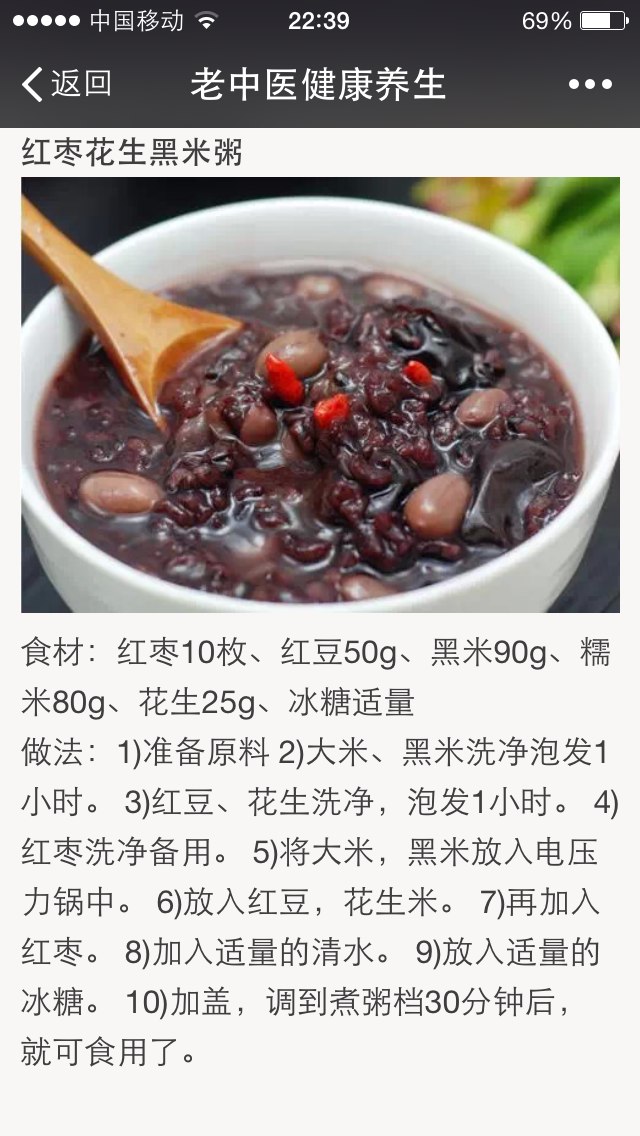Viewport: 640px width, 1136px height.
Task: Open the black rice porridge photo
Action: [320, 395]
